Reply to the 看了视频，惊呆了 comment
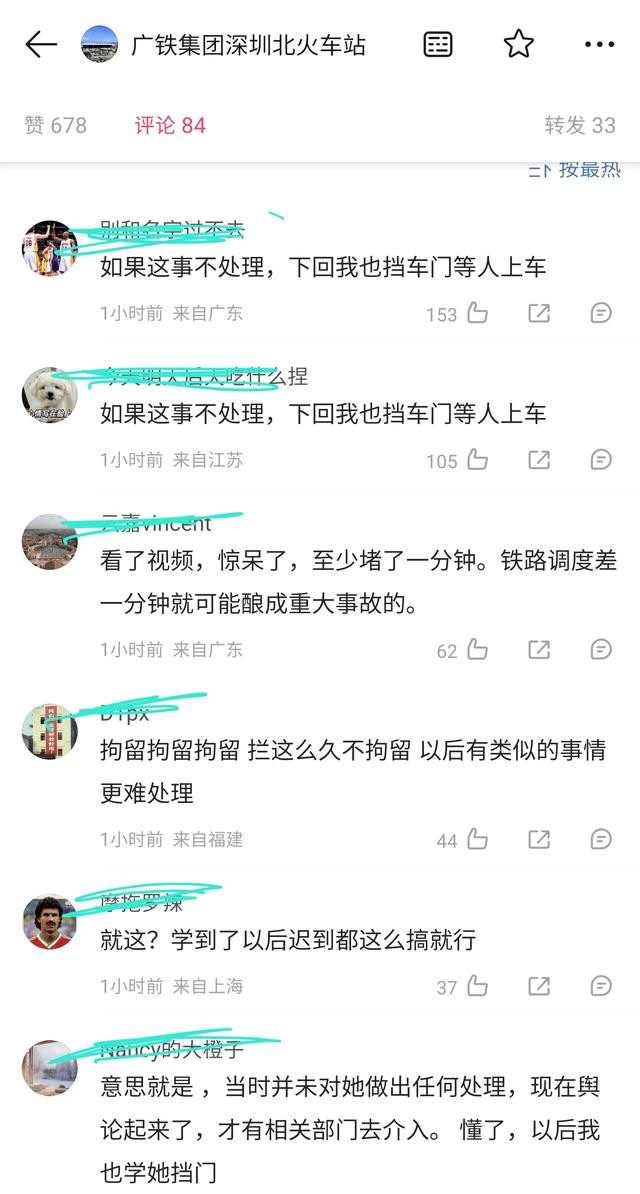 [601, 650]
